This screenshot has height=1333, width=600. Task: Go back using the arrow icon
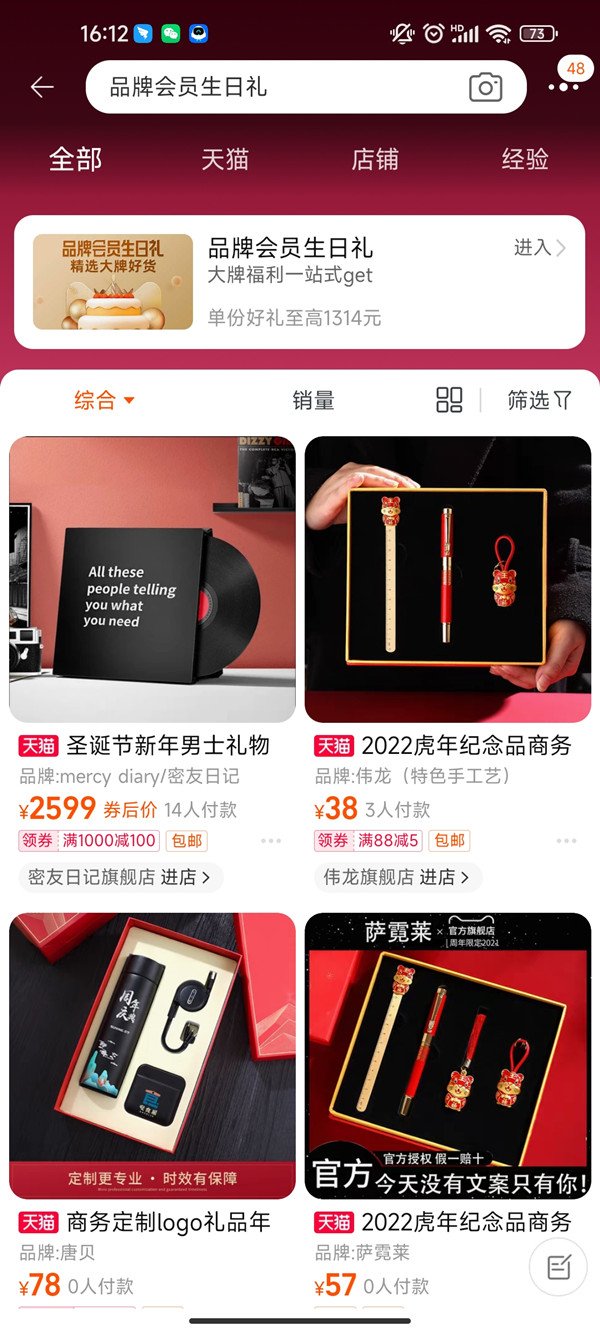(x=42, y=88)
